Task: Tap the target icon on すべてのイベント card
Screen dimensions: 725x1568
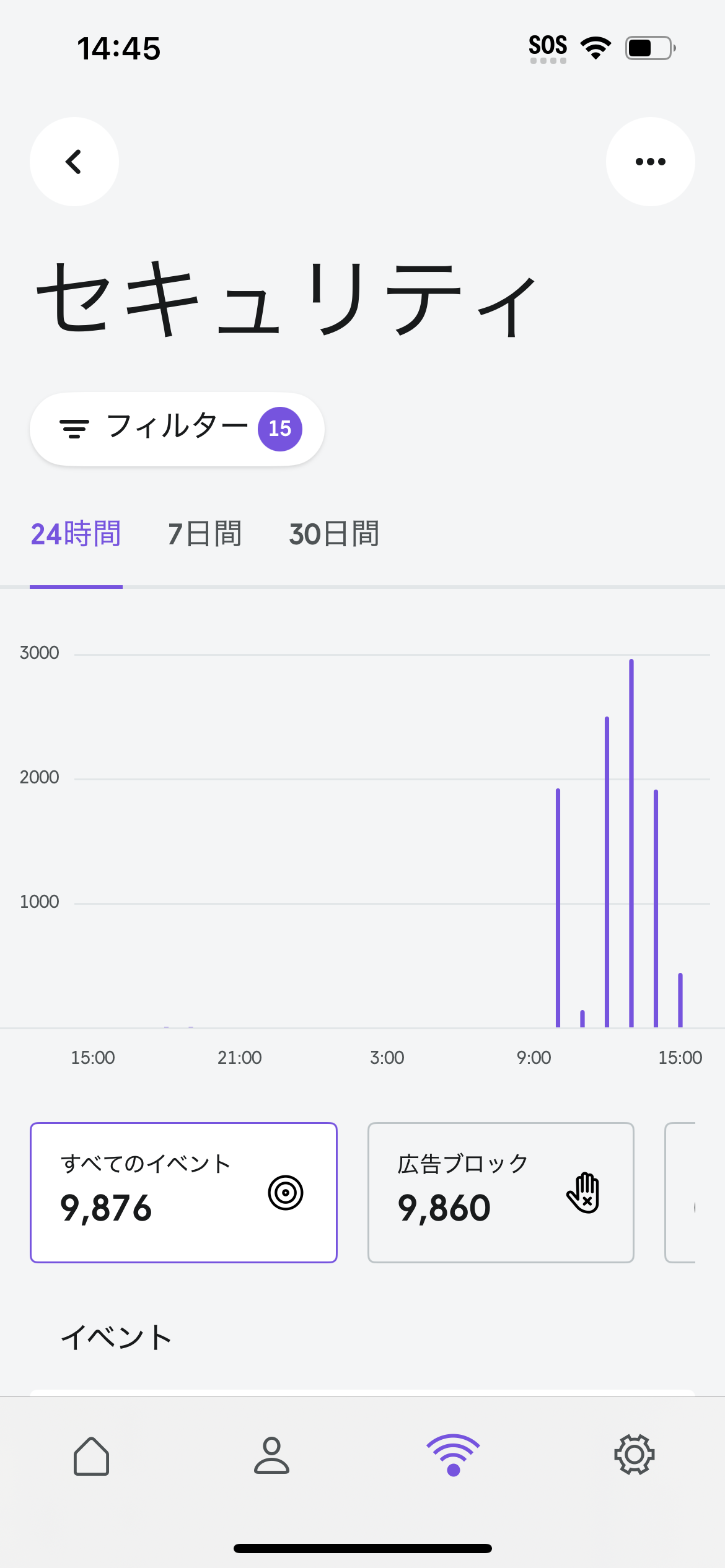Action: pos(284,1193)
